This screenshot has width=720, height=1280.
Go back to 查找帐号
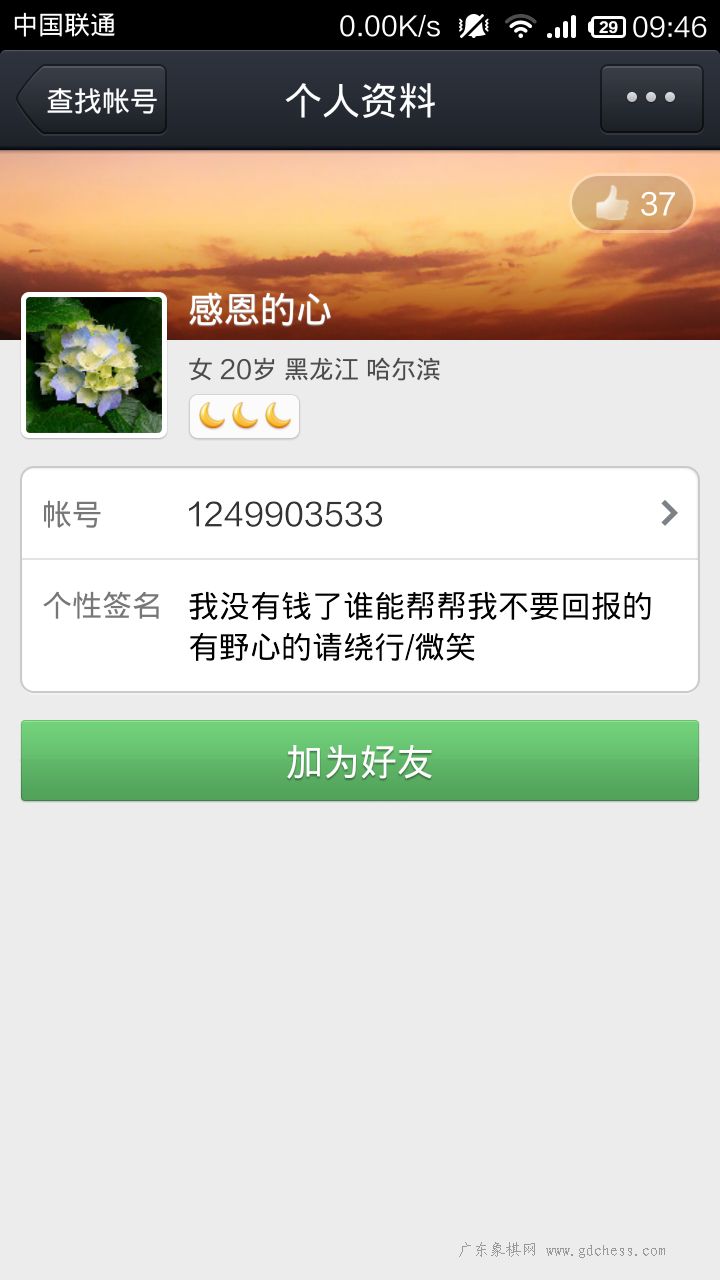[92, 100]
